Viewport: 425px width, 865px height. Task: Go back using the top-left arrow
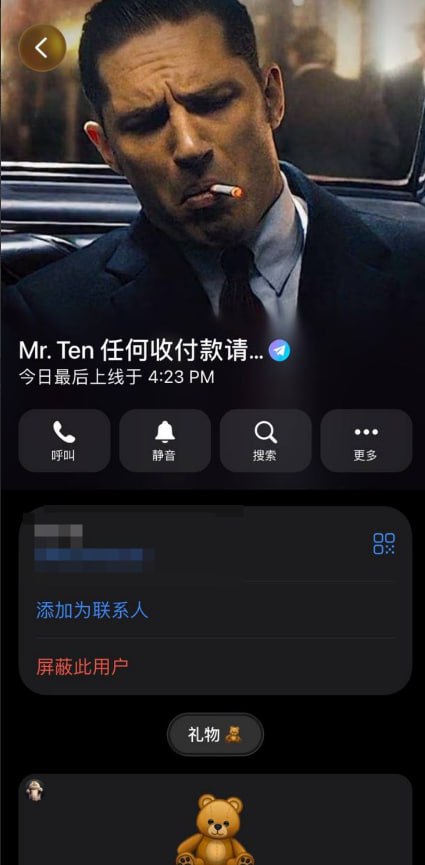coord(42,48)
